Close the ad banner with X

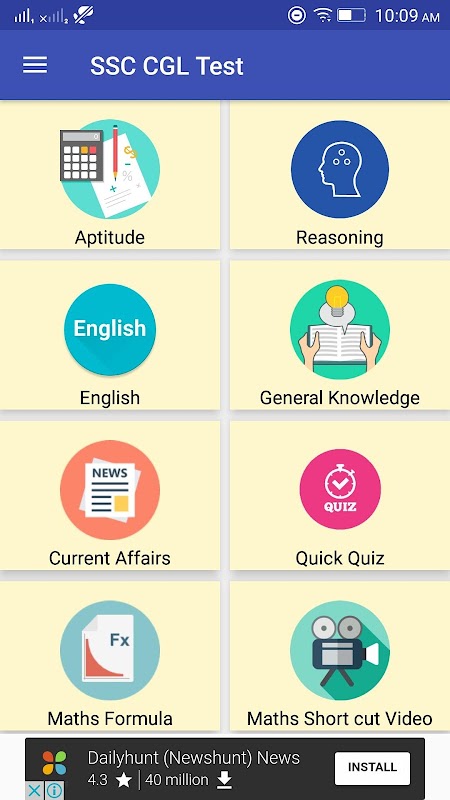click(x=34, y=791)
